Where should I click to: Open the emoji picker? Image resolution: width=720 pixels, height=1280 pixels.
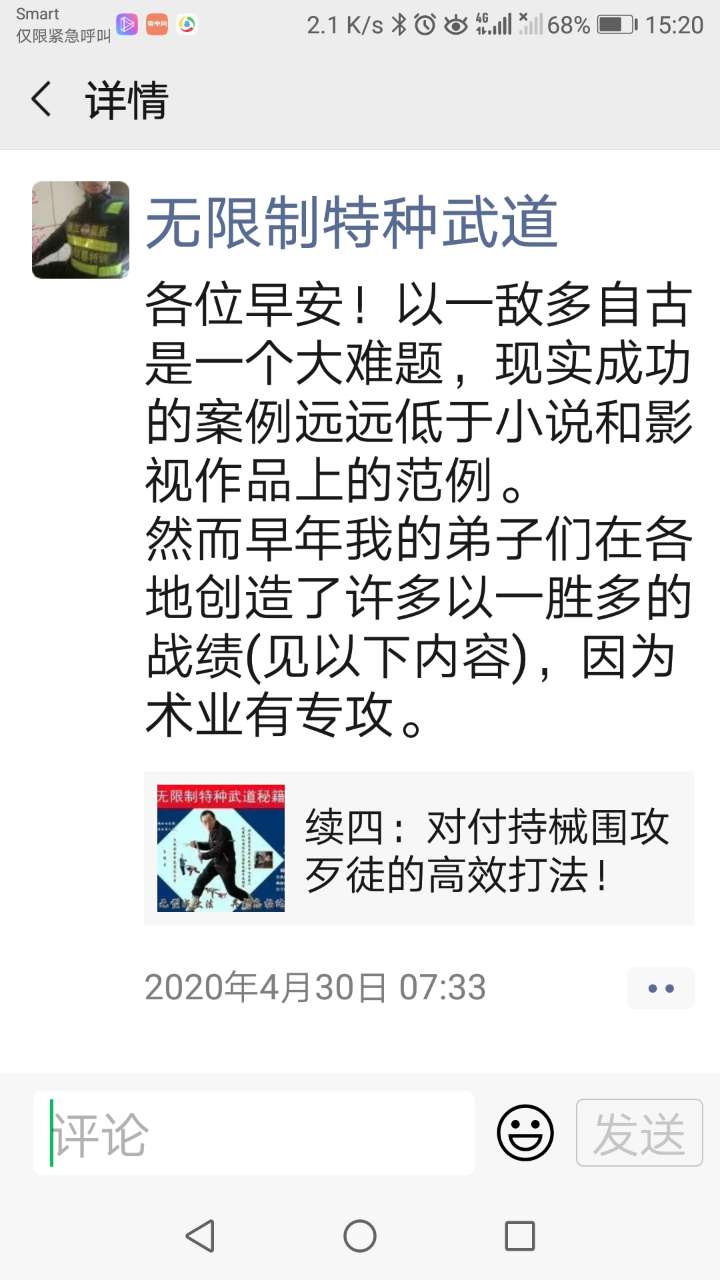pos(525,1133)
